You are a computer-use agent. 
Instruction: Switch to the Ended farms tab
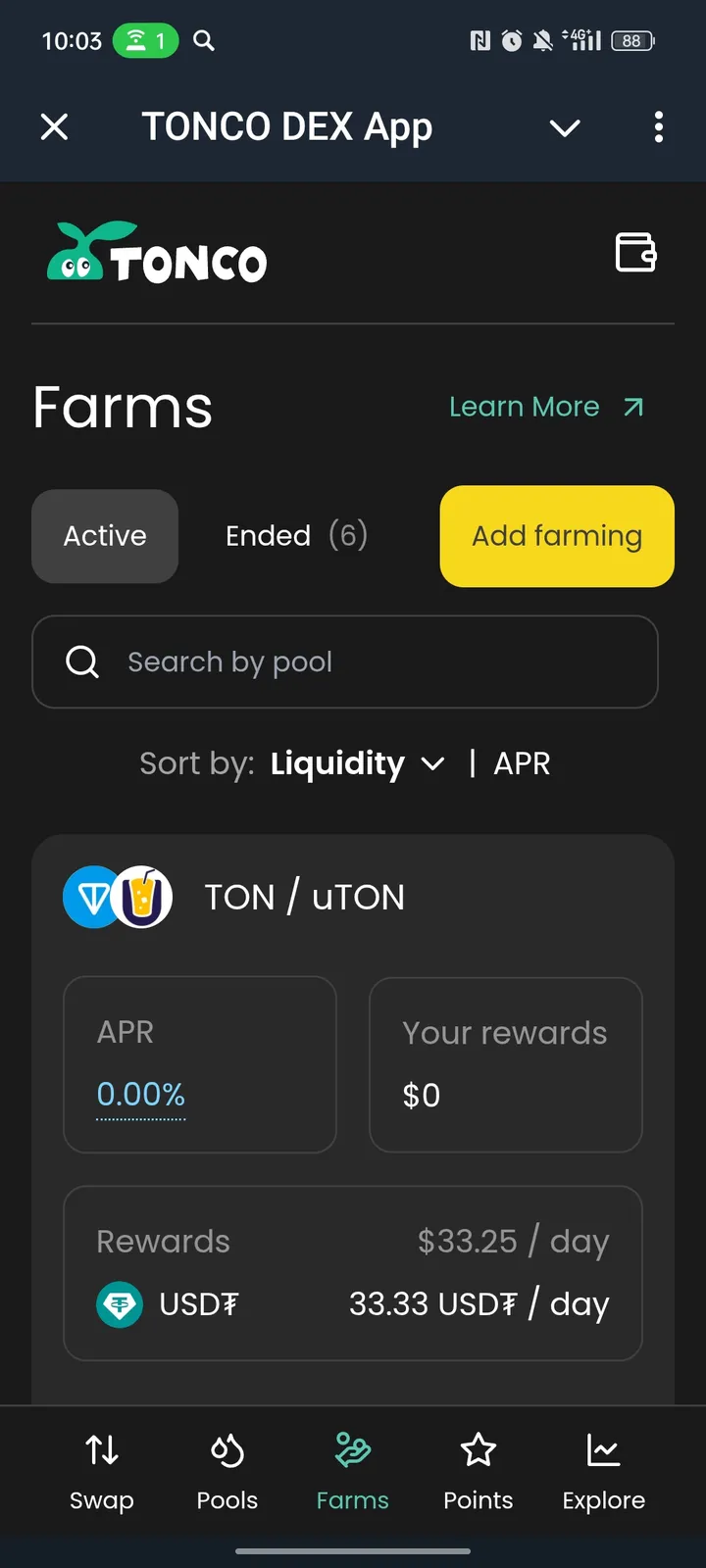coord(296,536)
